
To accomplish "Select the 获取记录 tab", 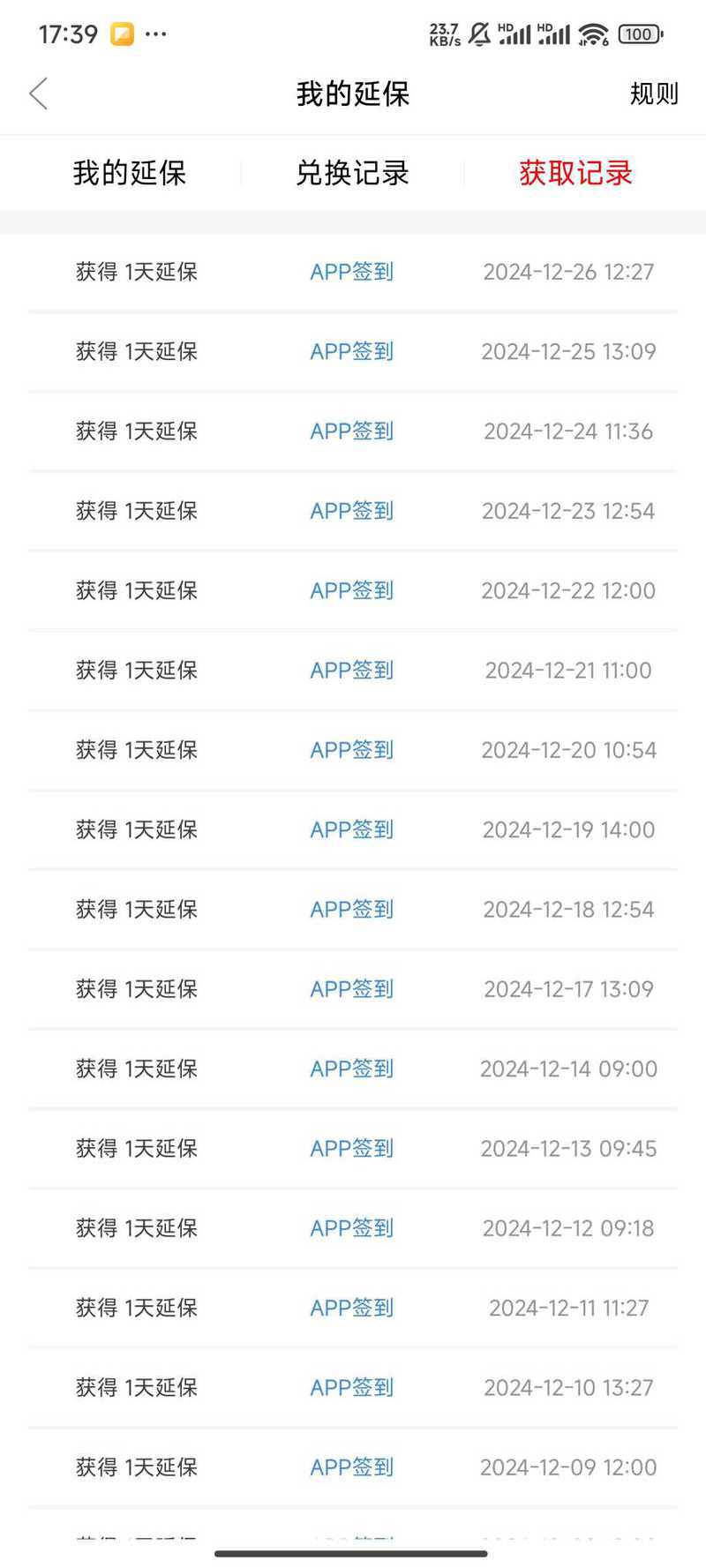I will click(x=576, y=173).
